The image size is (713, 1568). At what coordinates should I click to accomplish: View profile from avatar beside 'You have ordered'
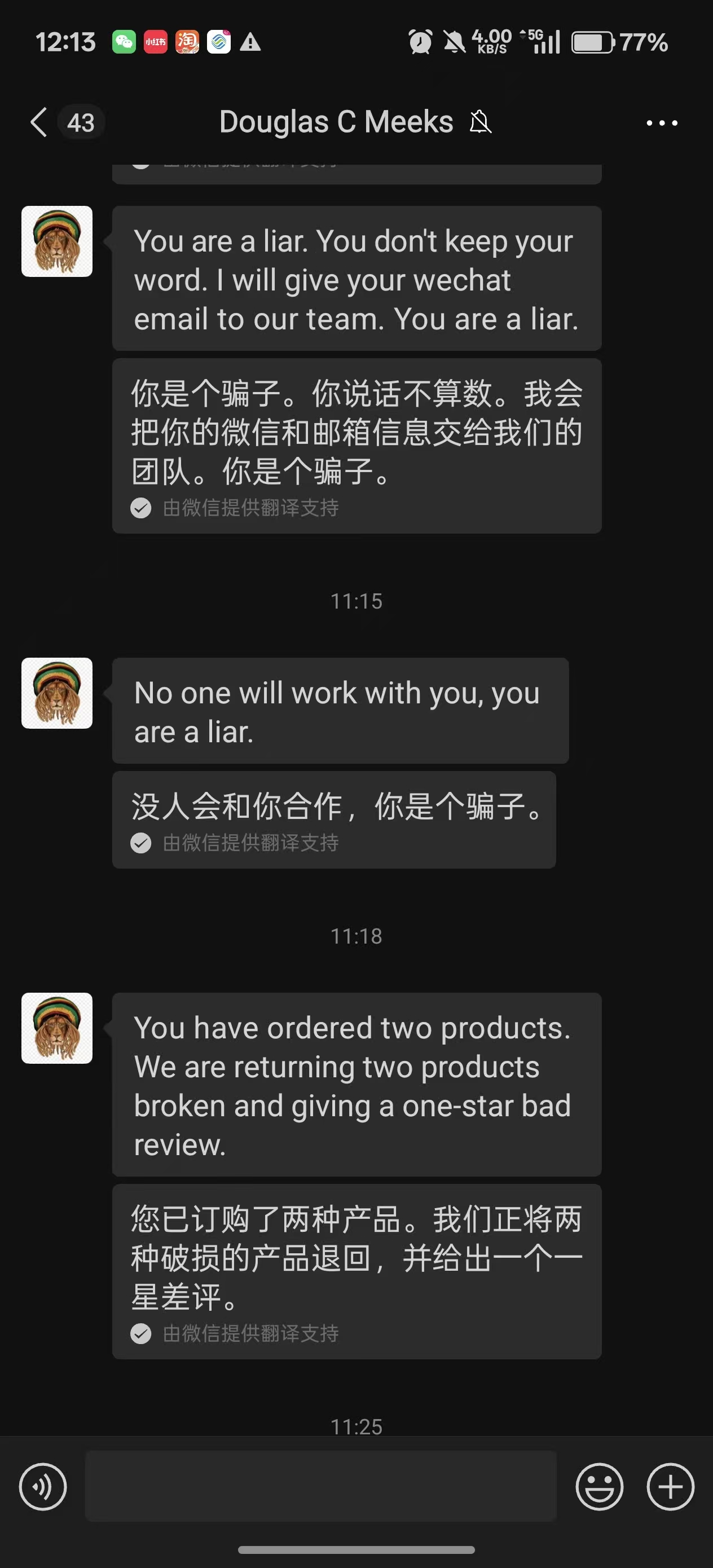(57, 1028)
